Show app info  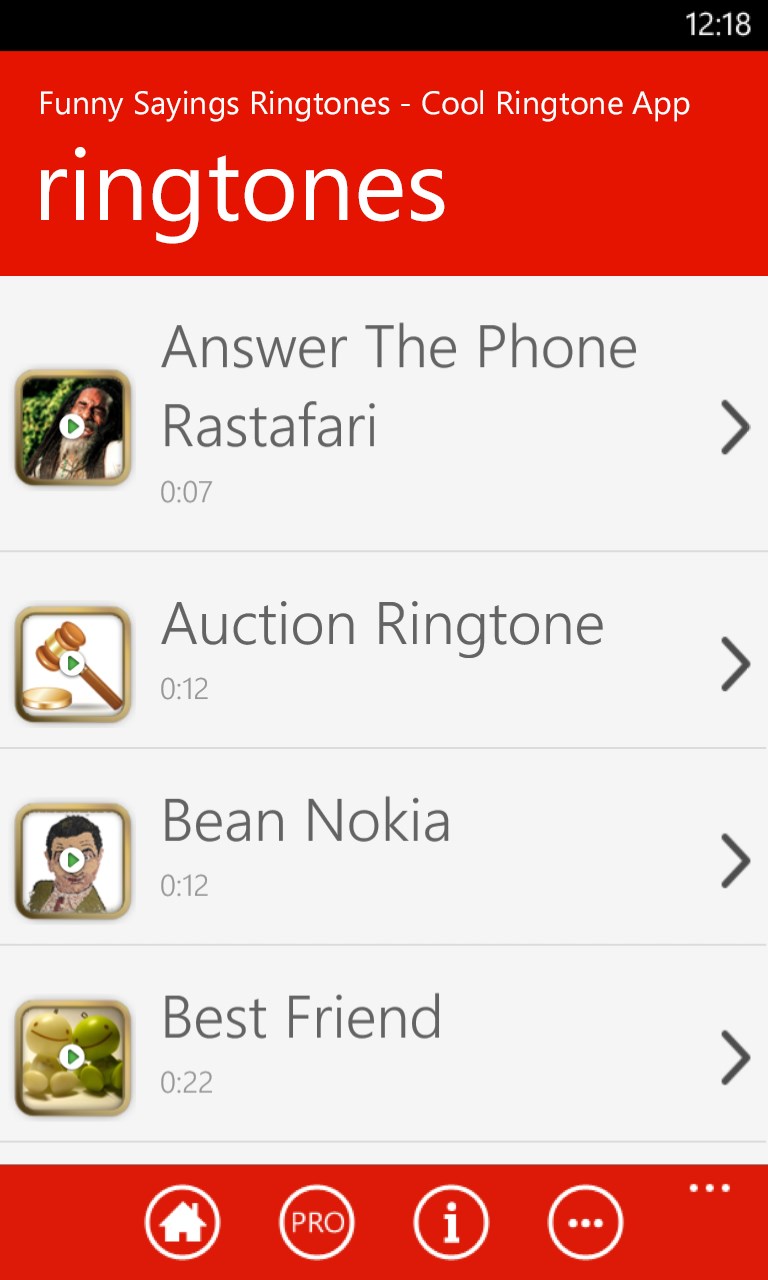(x=451, y=1221)
